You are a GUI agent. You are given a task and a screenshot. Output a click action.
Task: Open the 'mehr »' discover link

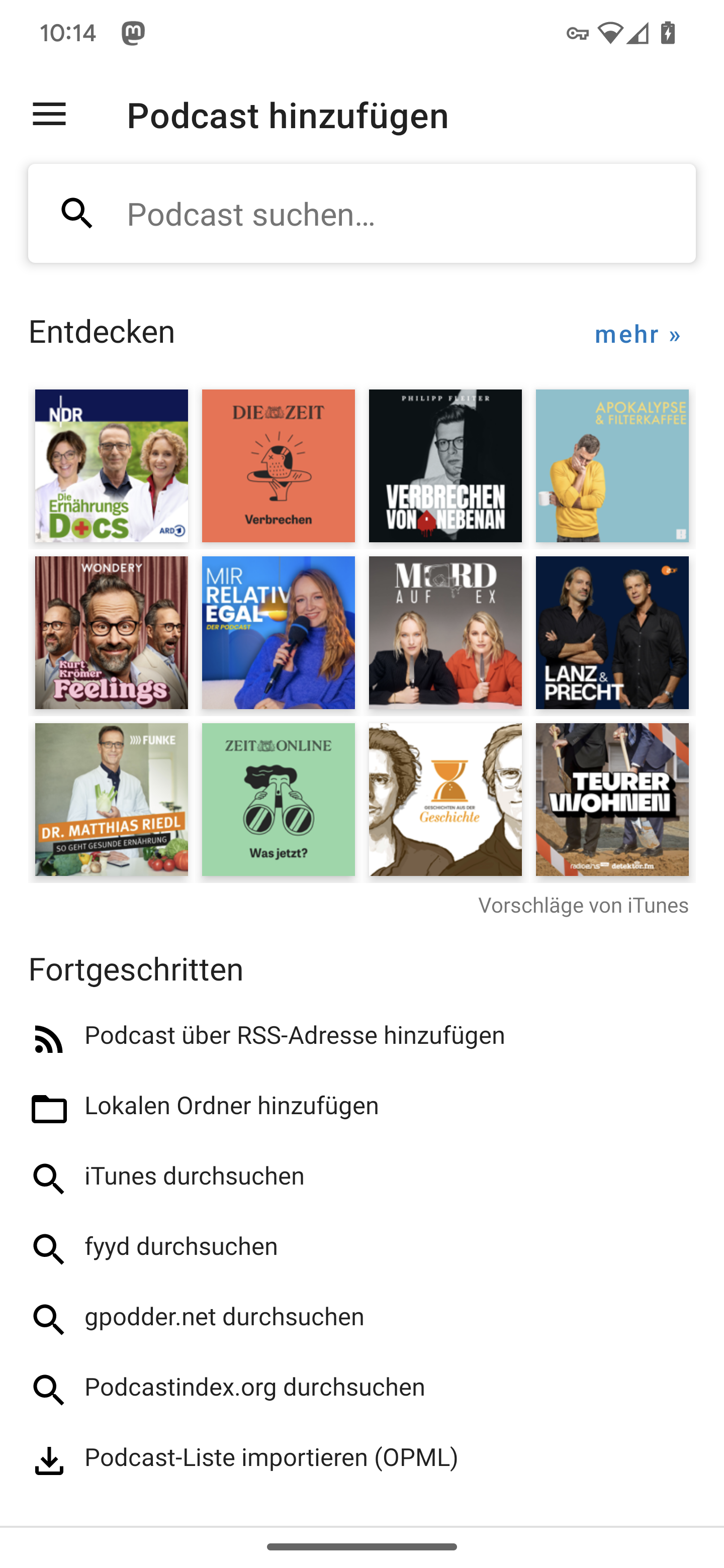tap(637, 334)
